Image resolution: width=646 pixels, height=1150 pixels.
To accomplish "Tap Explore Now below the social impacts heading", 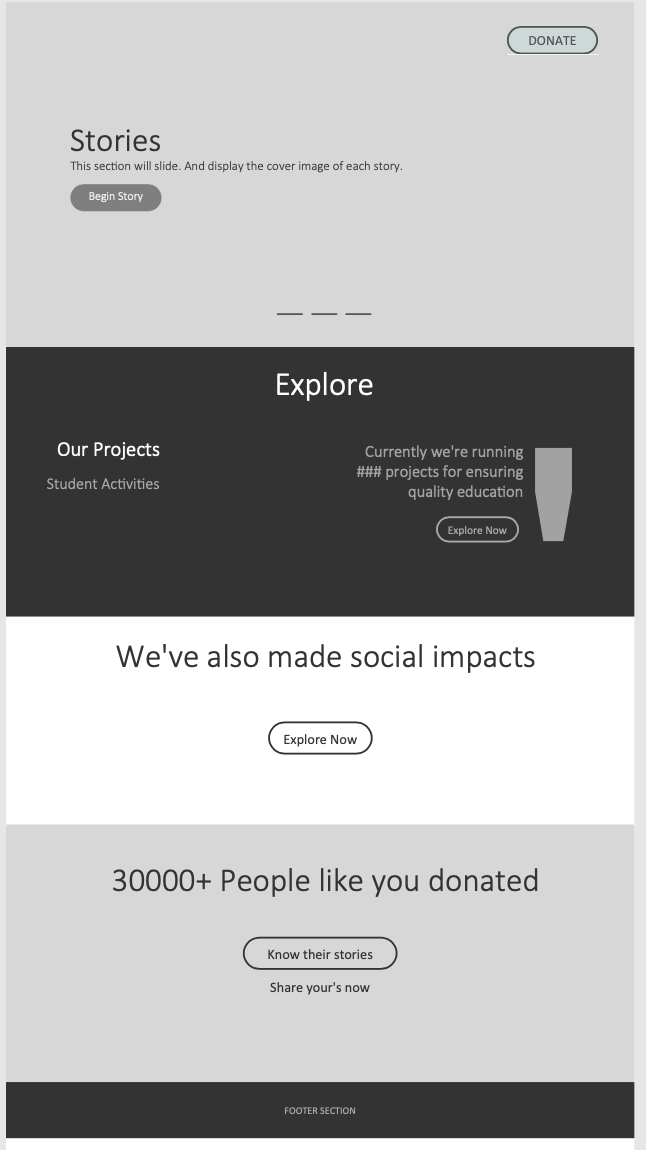I will (320, 739).
